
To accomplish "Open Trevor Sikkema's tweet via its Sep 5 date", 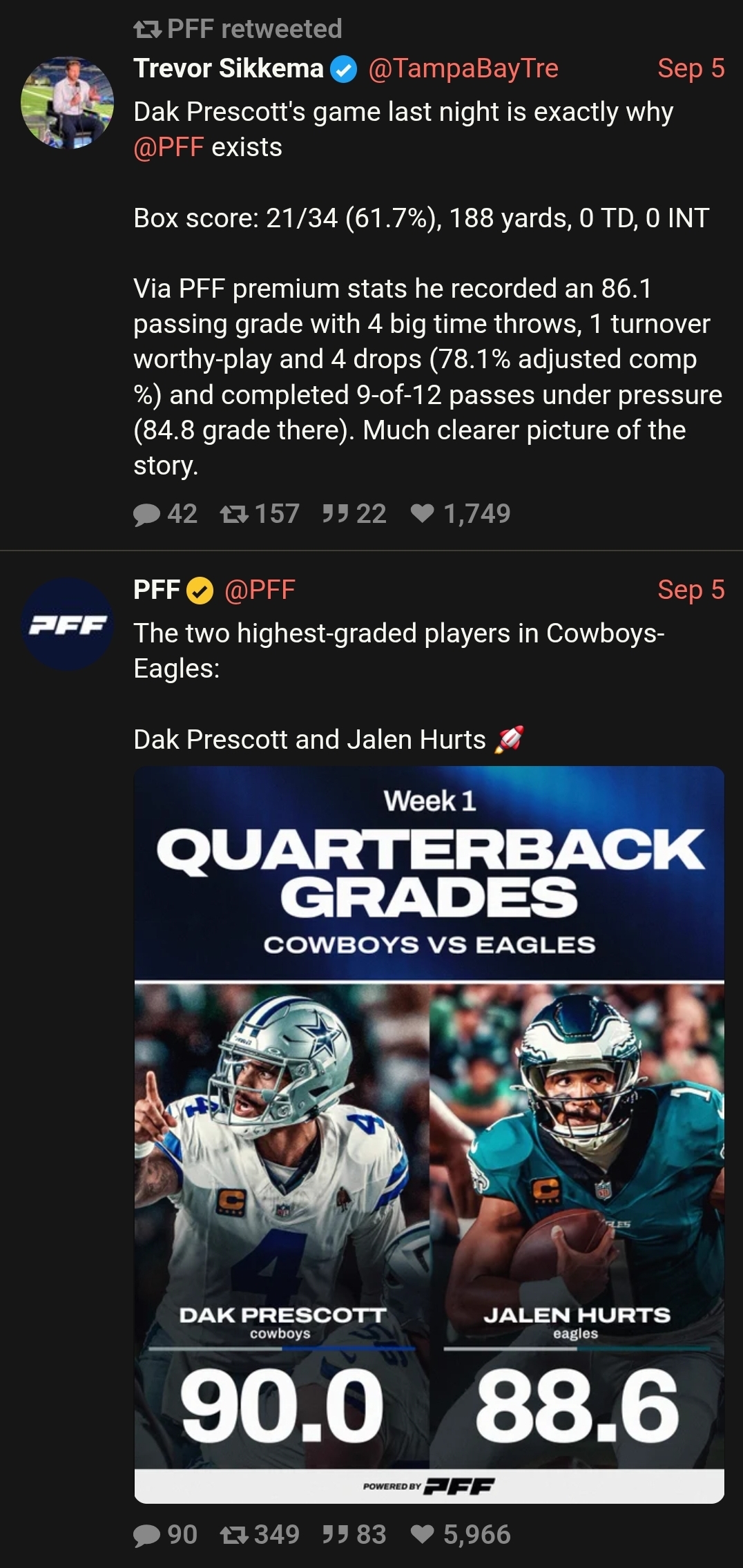I will (691, 68).
